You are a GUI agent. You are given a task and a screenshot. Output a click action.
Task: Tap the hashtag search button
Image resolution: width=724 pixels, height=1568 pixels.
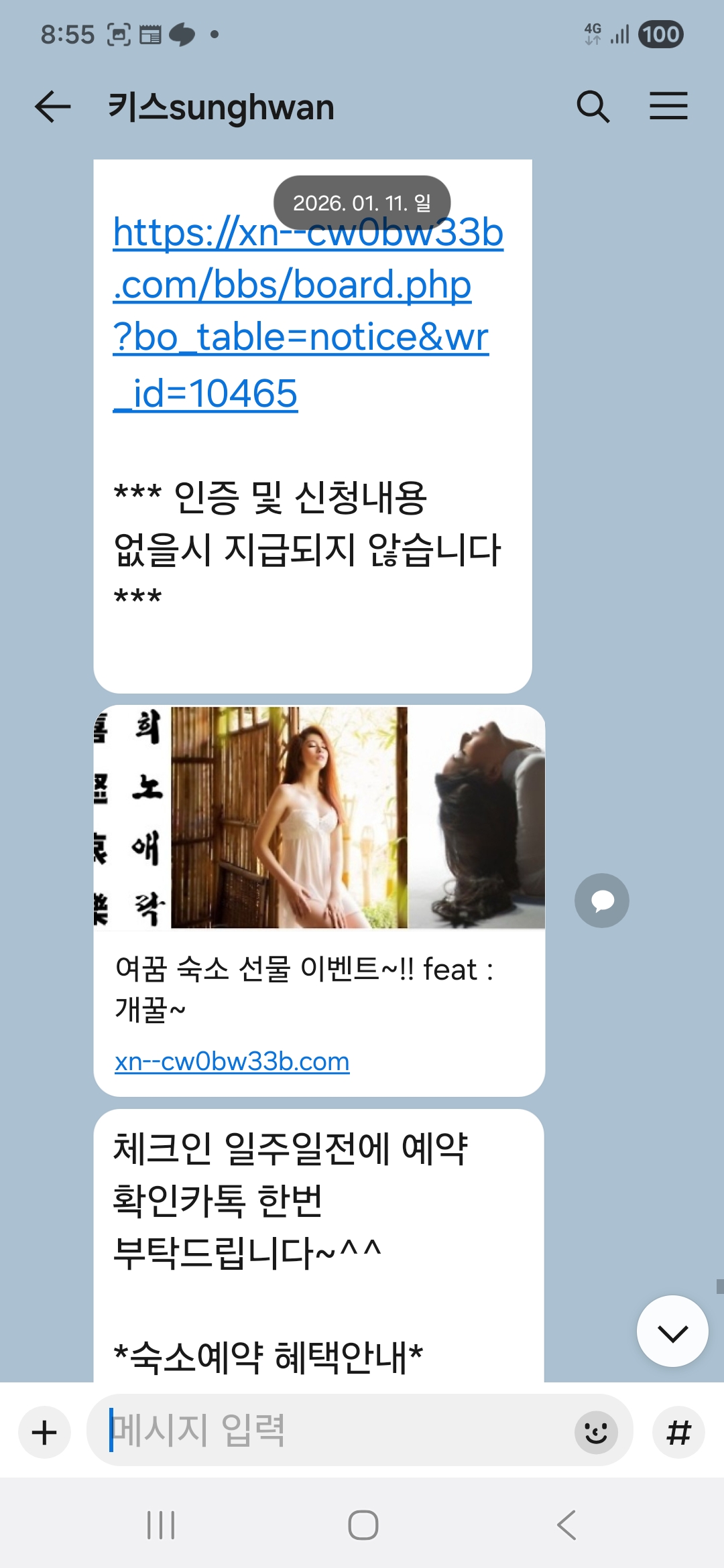coord(678,1433)
